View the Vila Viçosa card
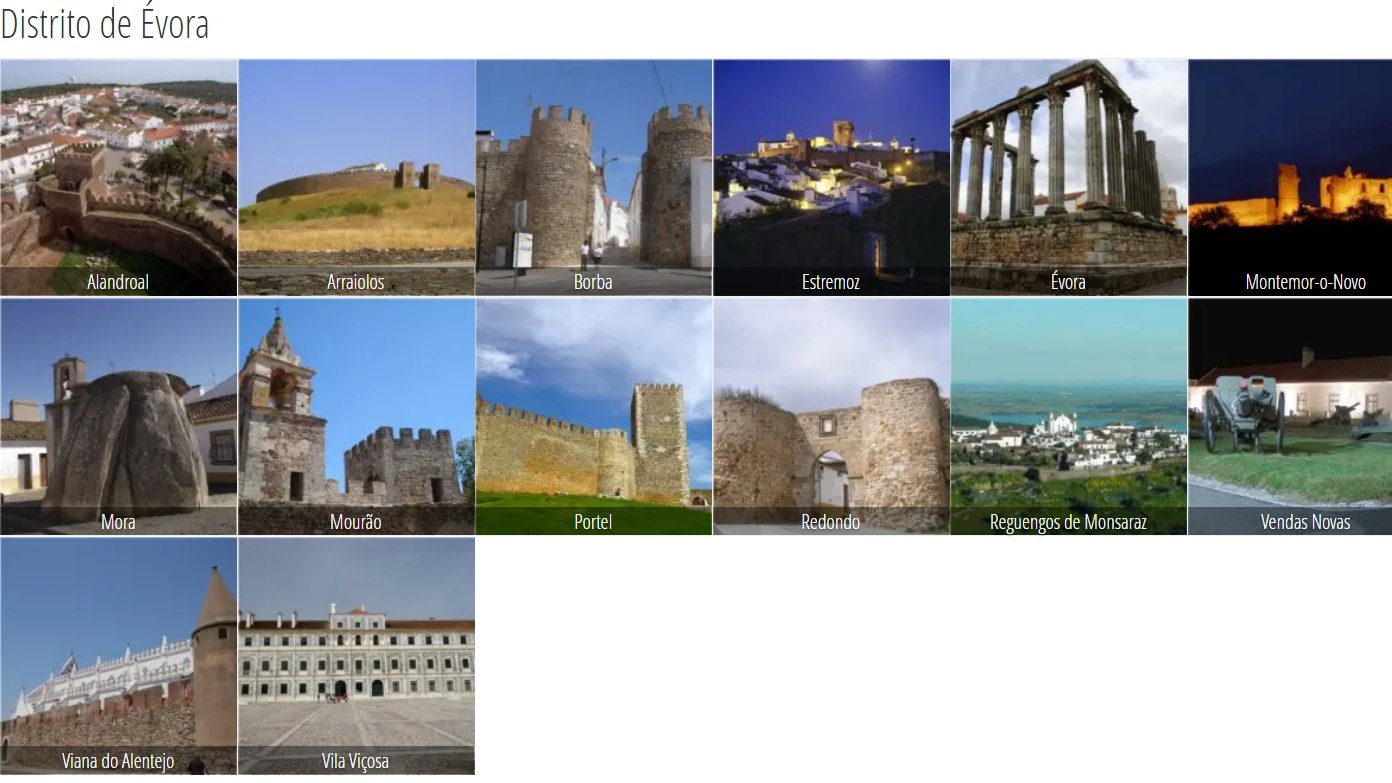The height and width of the screenshot is (783, 1392). tap(356, 655)
